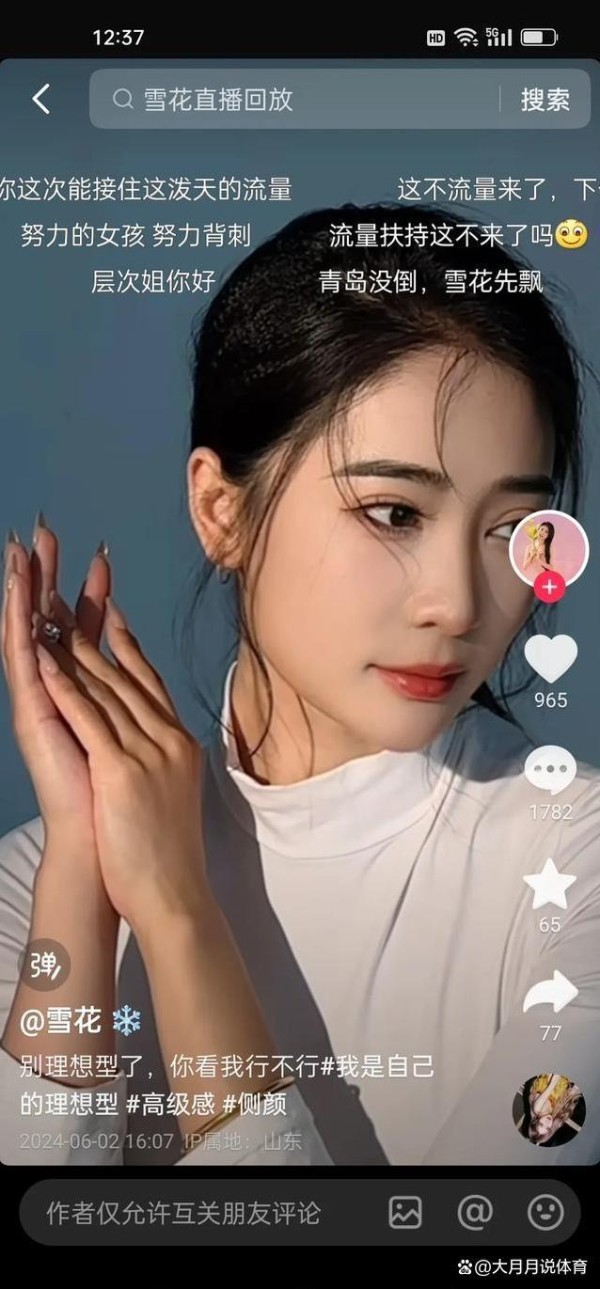Open hashtag #侧颜

[x=258, y=1104]
